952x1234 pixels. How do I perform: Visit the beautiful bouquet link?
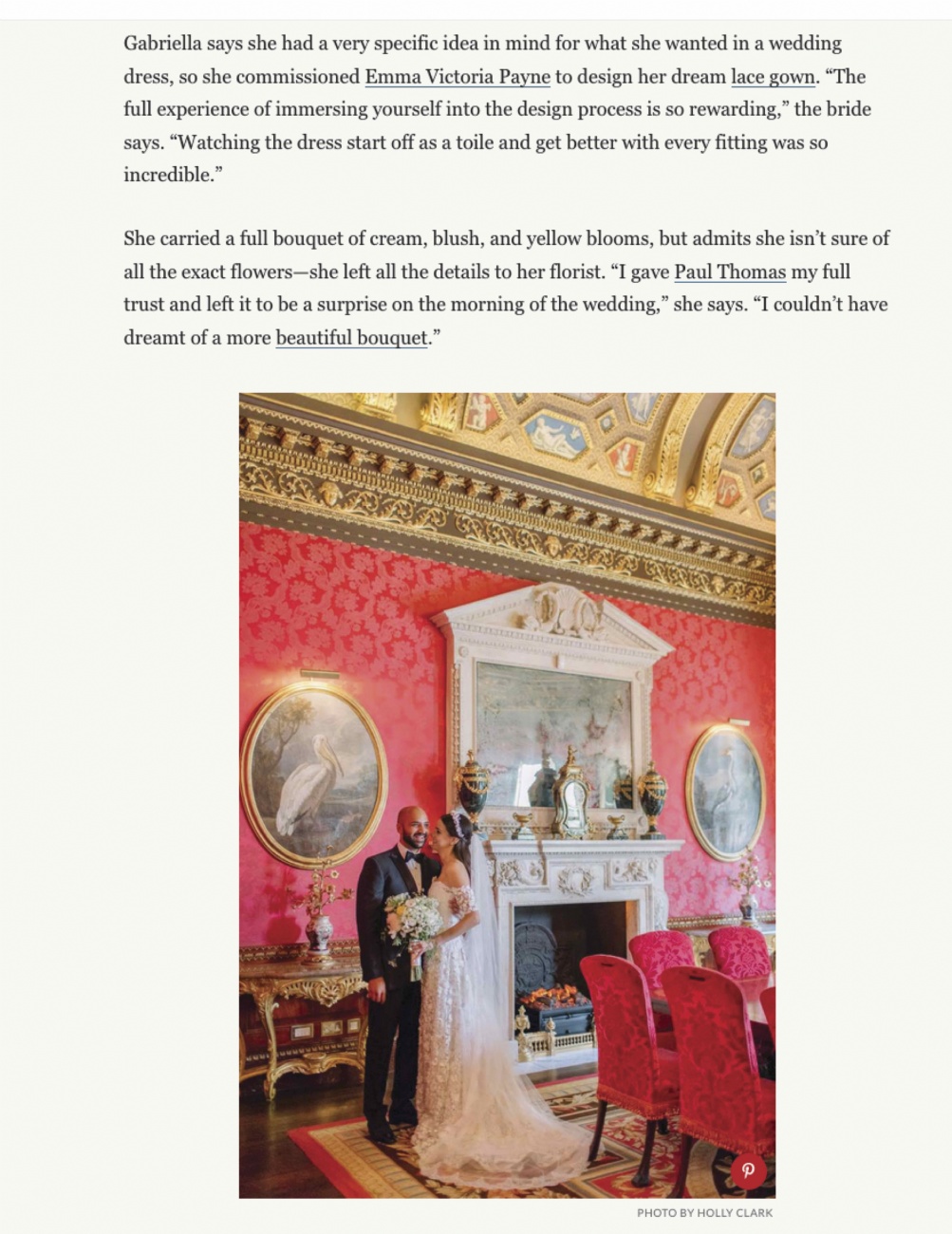click(x=351, y=338)
